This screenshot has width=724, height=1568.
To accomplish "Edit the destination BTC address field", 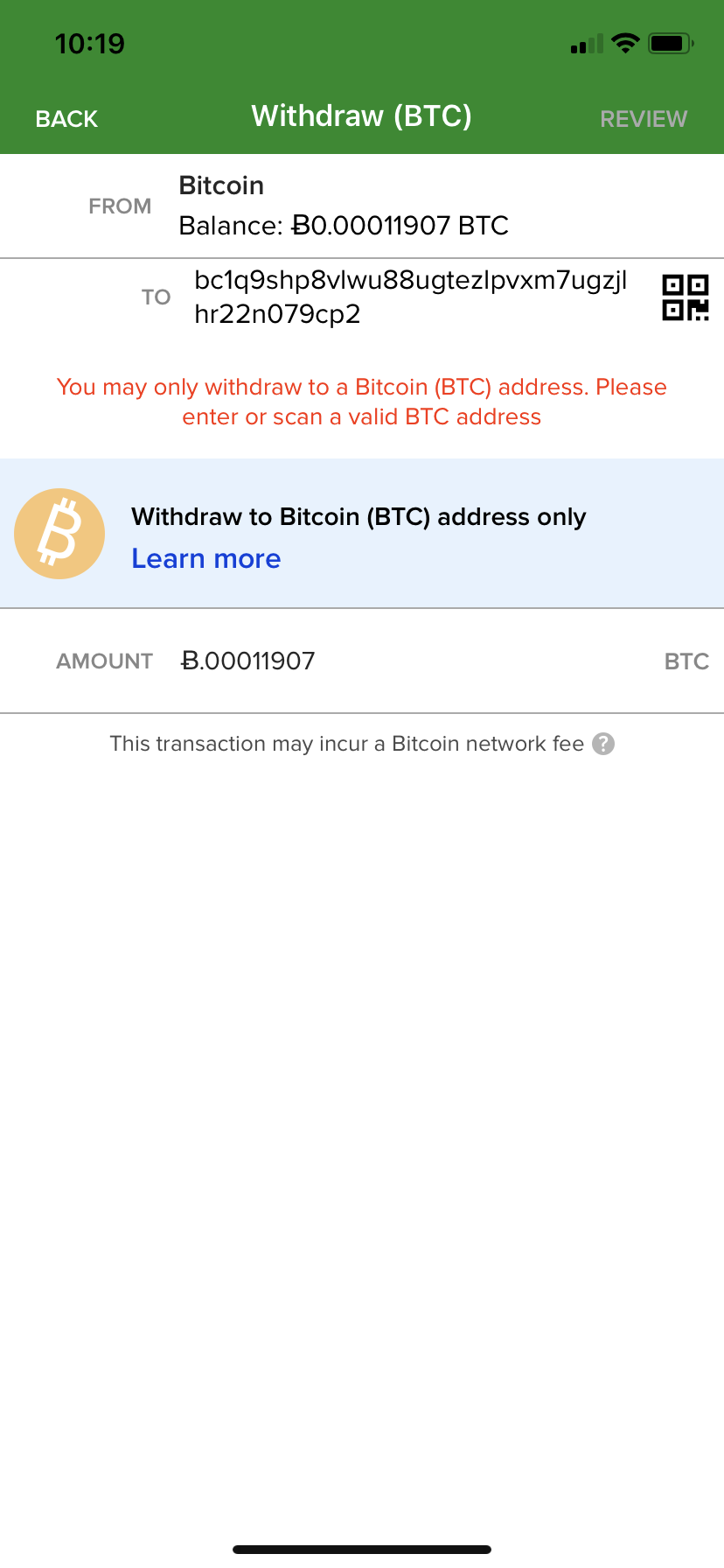I will point(411,297).
